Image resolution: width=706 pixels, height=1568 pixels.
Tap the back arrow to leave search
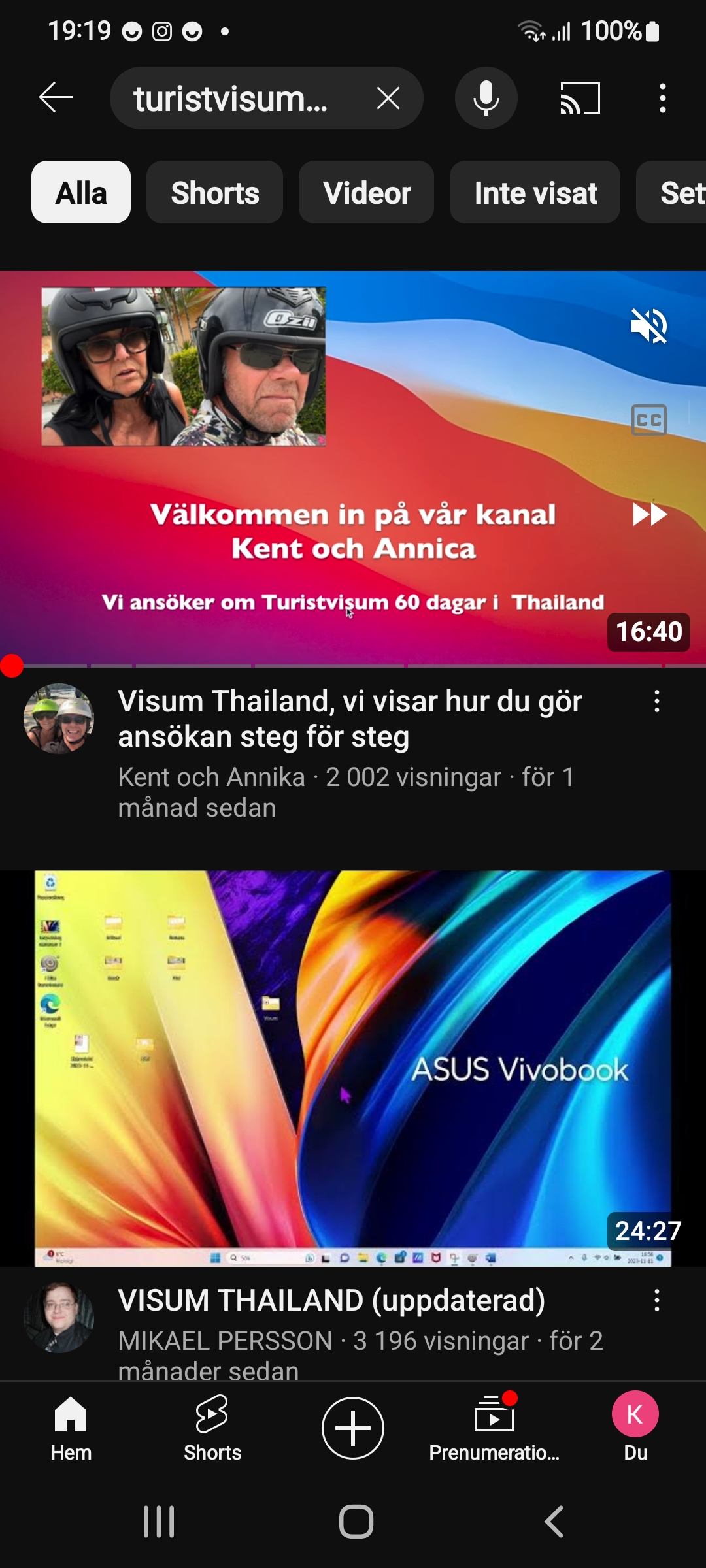pos(56,98)
